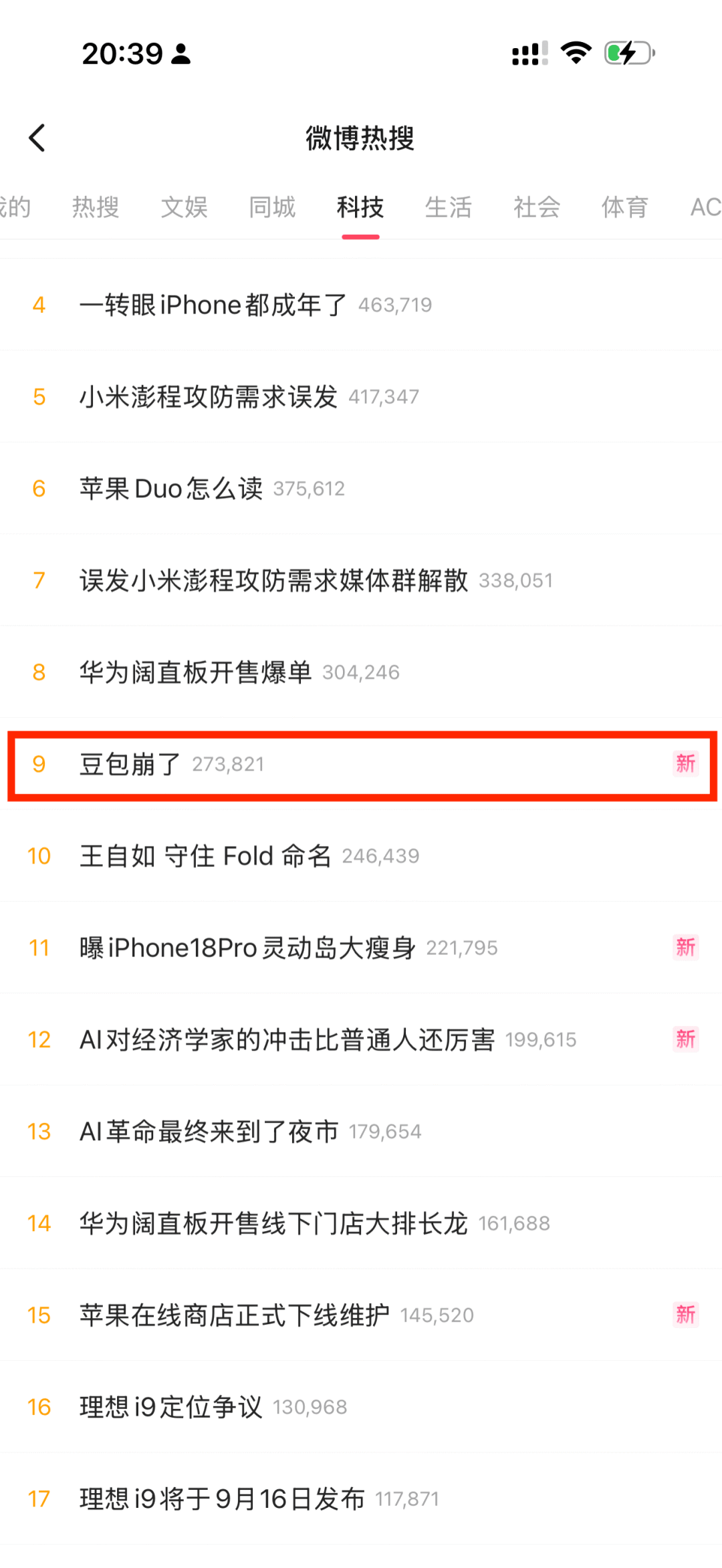Open the highlighted topic 豆包崩了
722x1568 pixels.
(361, 764)
